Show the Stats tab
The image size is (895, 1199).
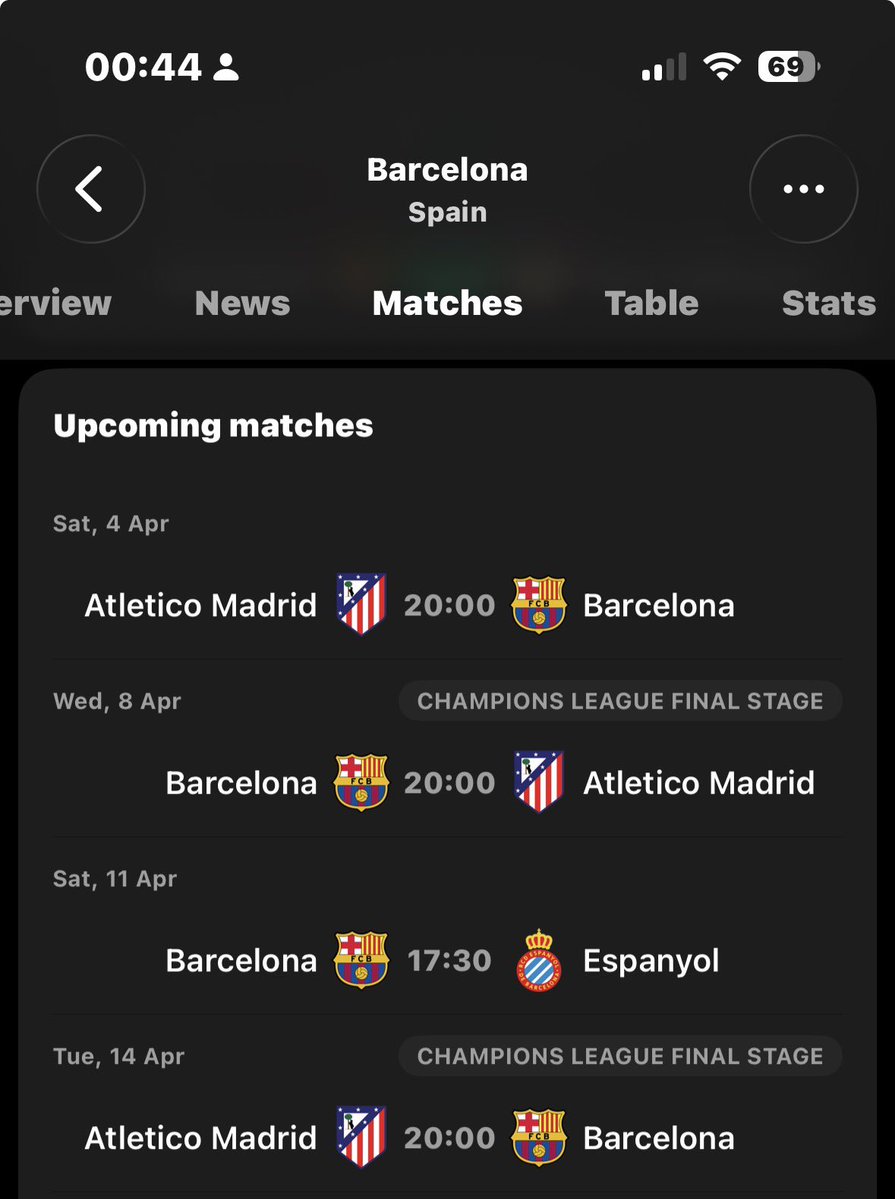pos(828,303)
